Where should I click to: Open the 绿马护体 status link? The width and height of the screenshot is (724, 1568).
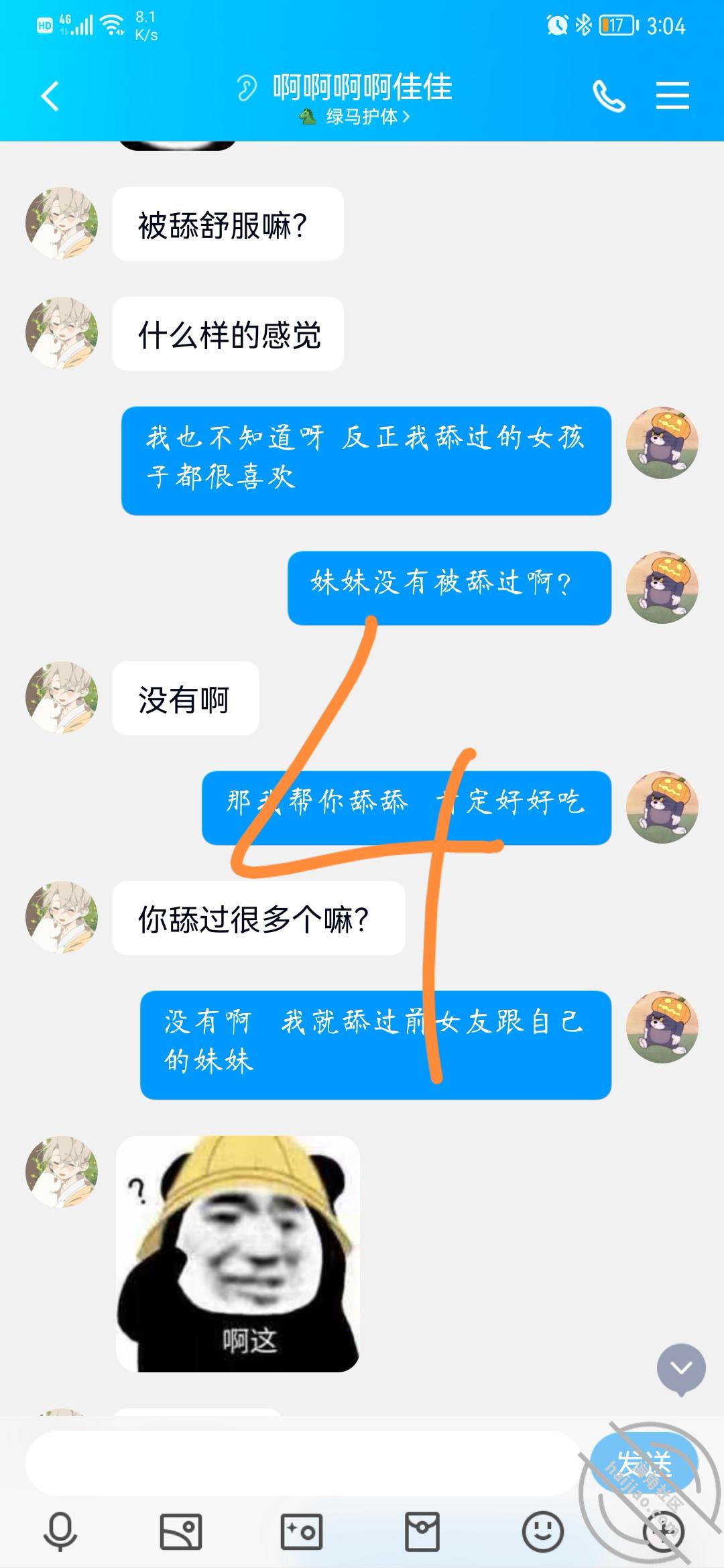[x=355, y=117]
